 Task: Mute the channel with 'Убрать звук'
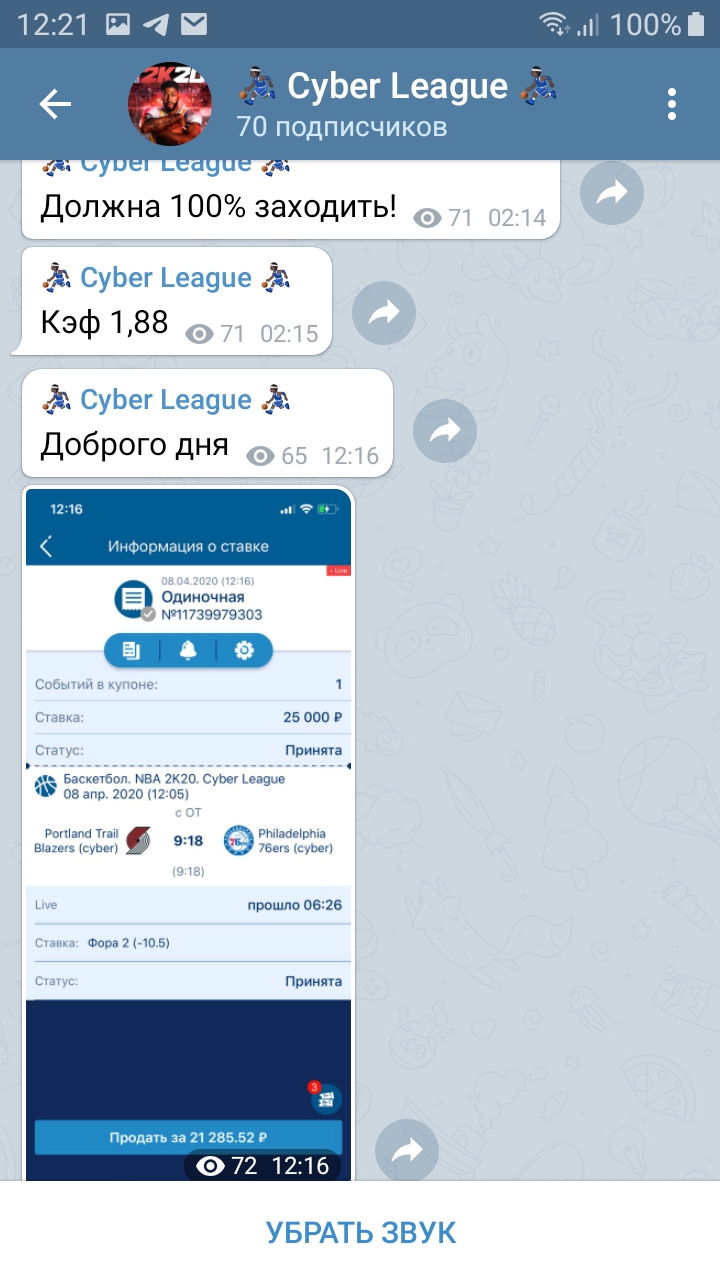click(x=360, y=1231)
